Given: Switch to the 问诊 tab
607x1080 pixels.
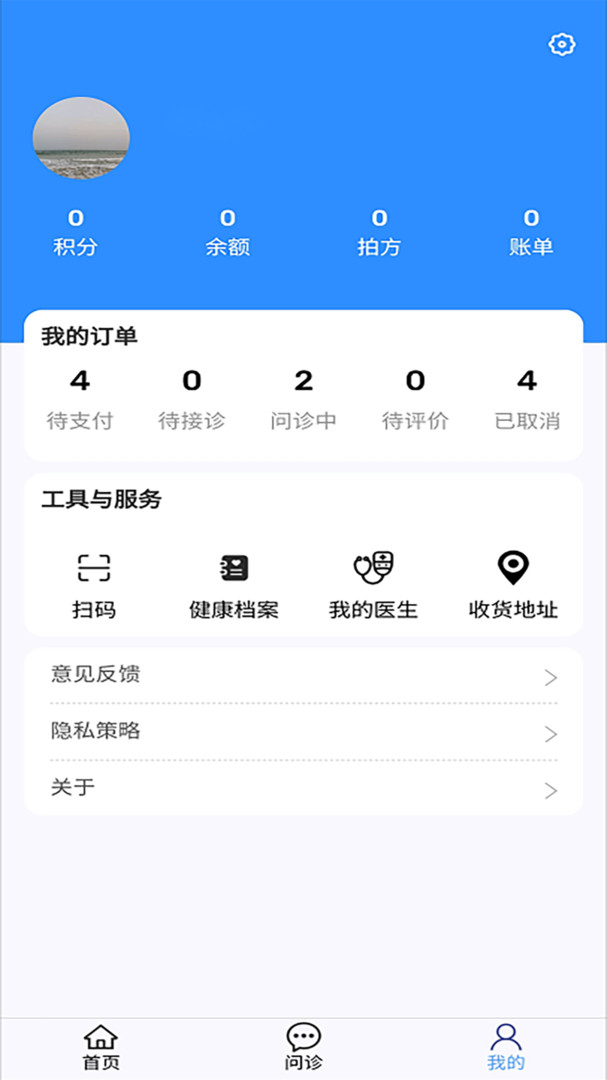Looking at the screenshot, I should click(303, 1047).
